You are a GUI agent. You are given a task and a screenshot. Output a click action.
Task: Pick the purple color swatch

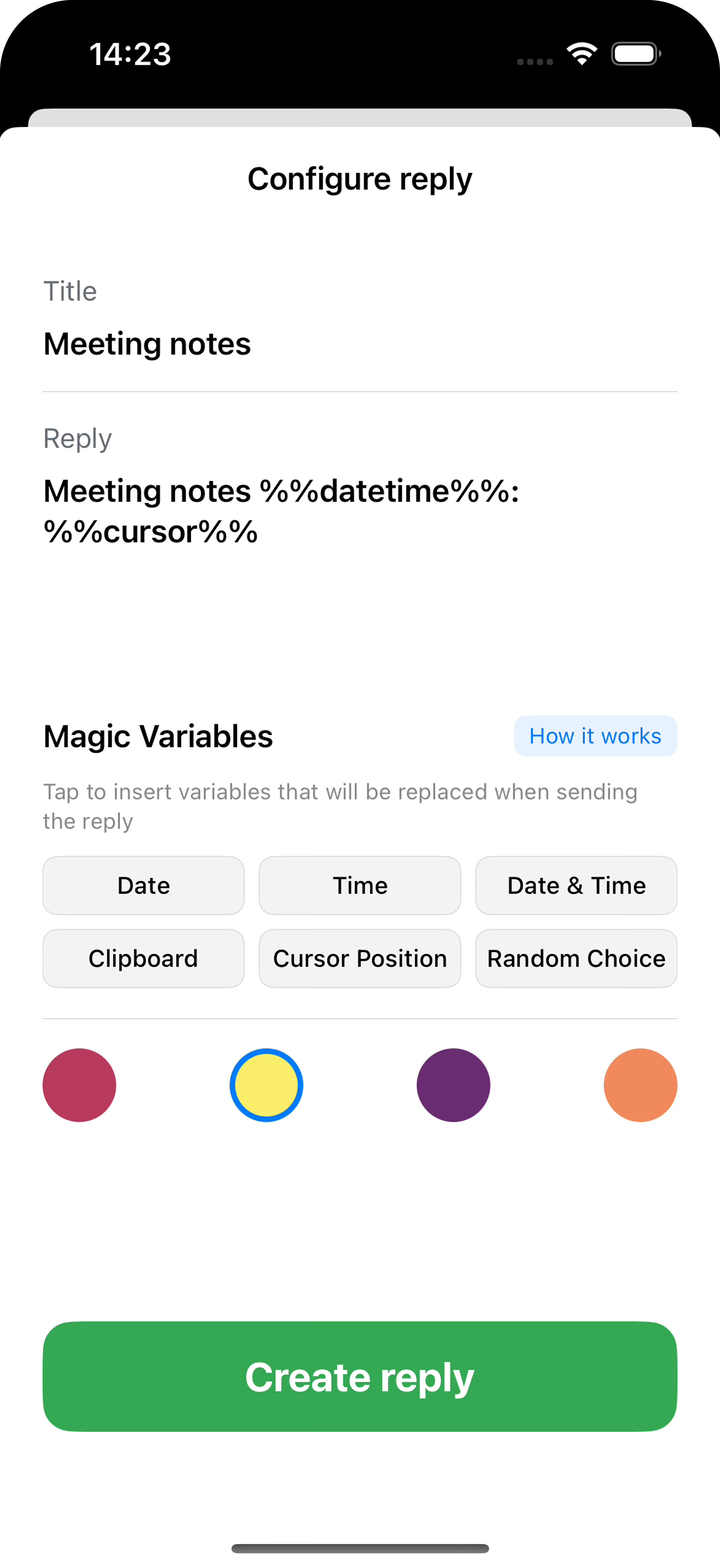point(454,1085)
